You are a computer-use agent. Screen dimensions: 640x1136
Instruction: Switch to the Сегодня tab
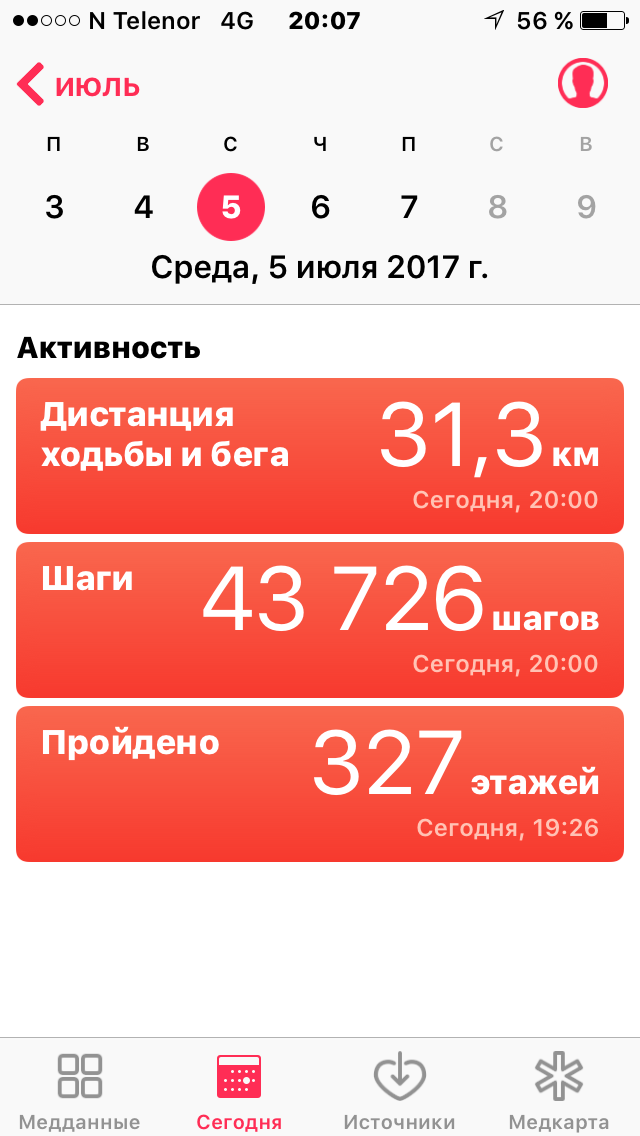(239, 1090)
